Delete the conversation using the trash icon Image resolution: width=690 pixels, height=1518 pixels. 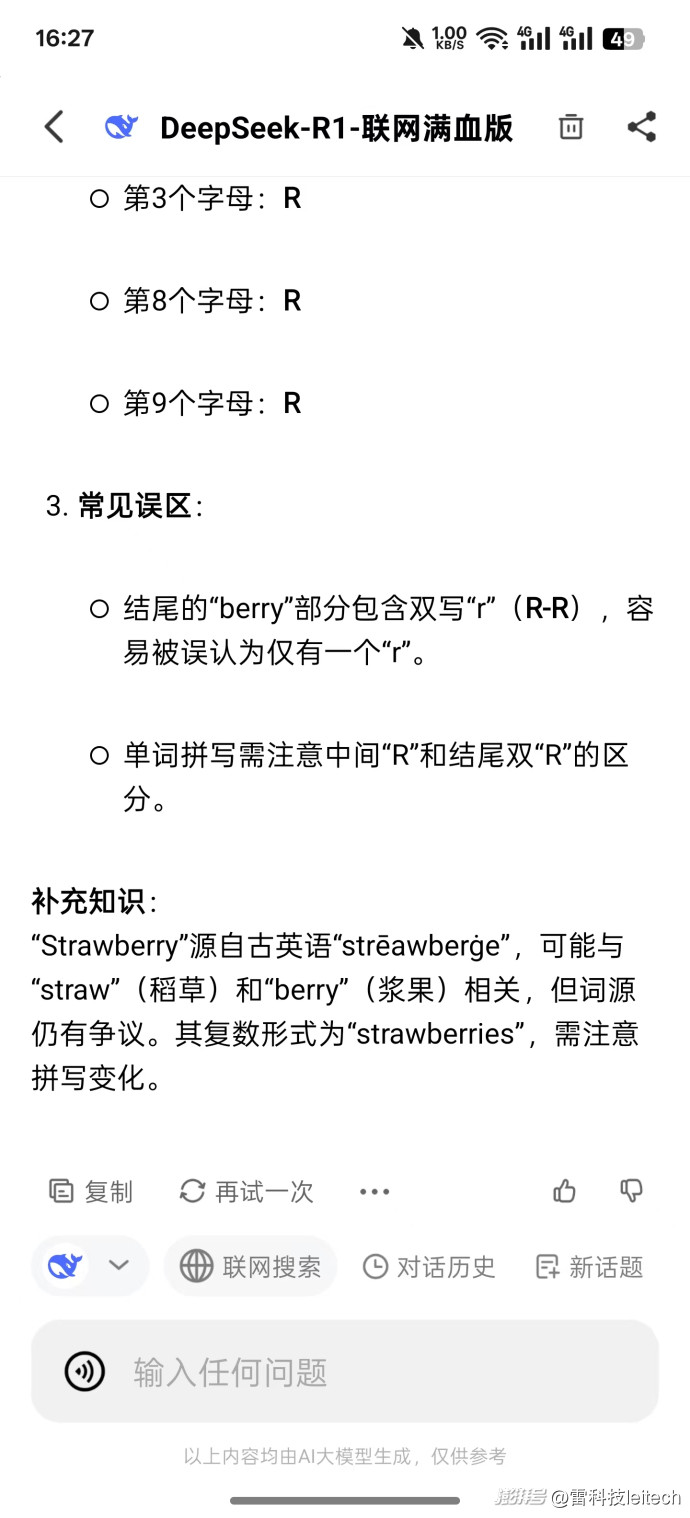tap(570, 127)
